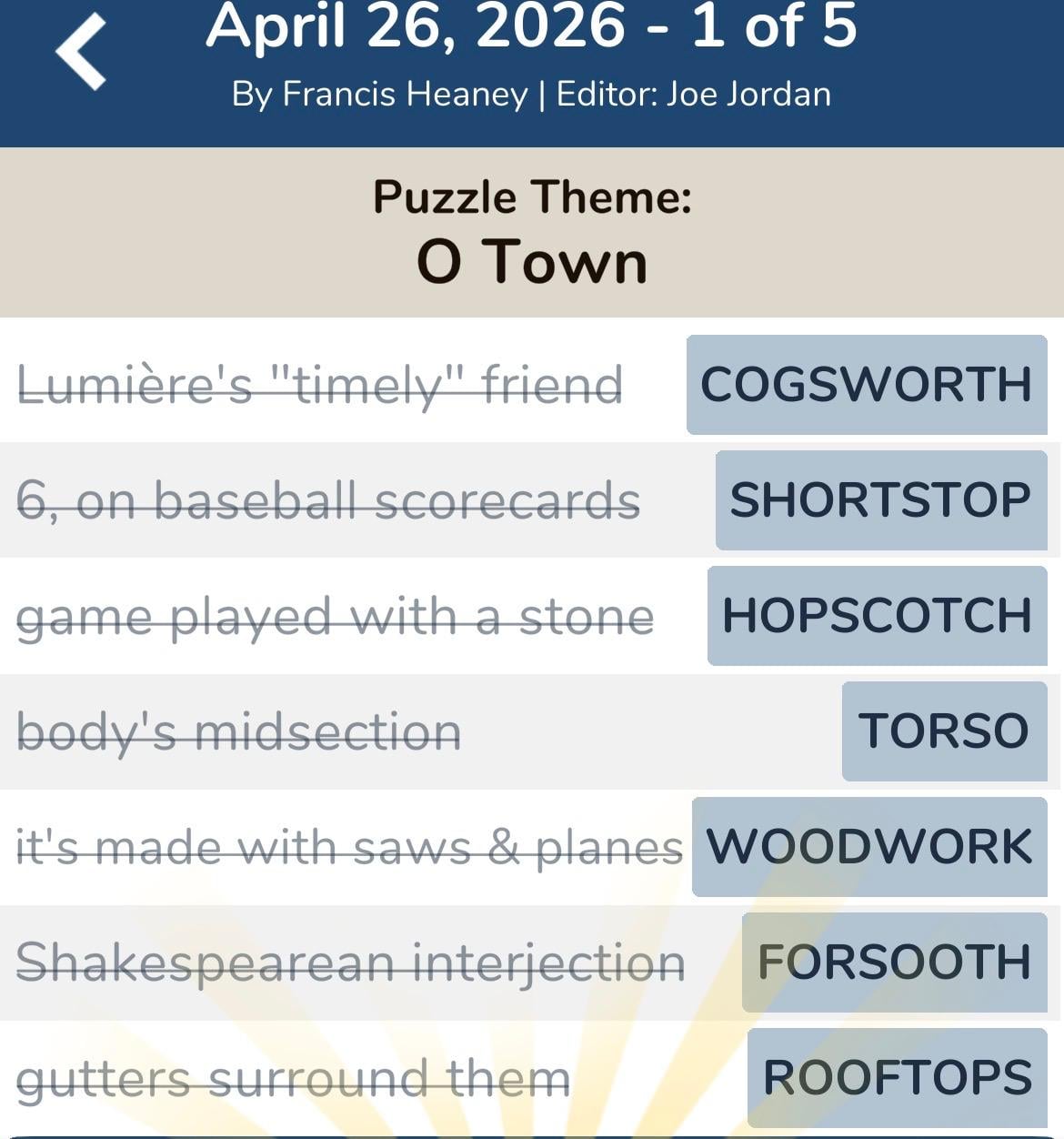Select the FORSOOTH answer tile
The height and width of the screenshot is (1139, 1064).
pos(894,963)
